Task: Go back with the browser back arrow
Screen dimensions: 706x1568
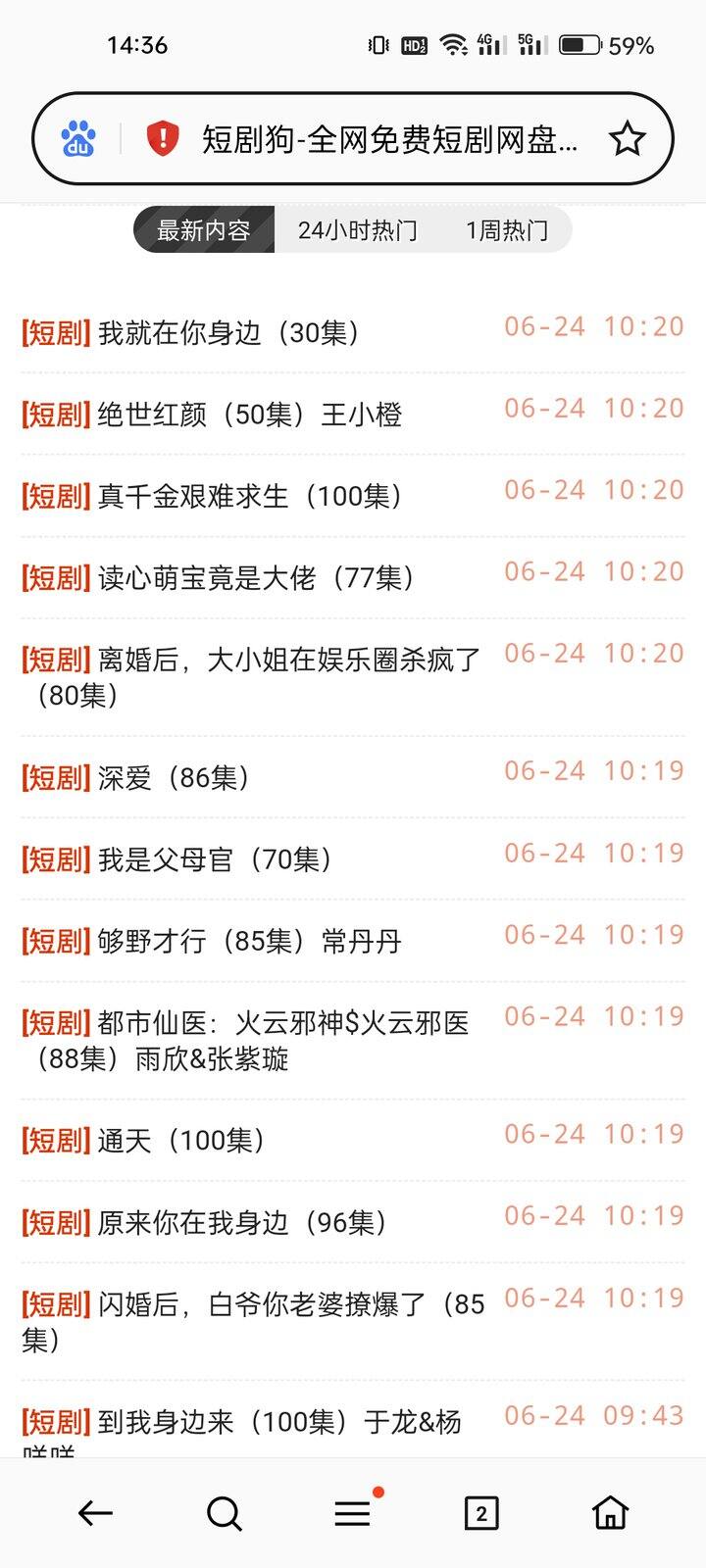Action: point(95,1513)
